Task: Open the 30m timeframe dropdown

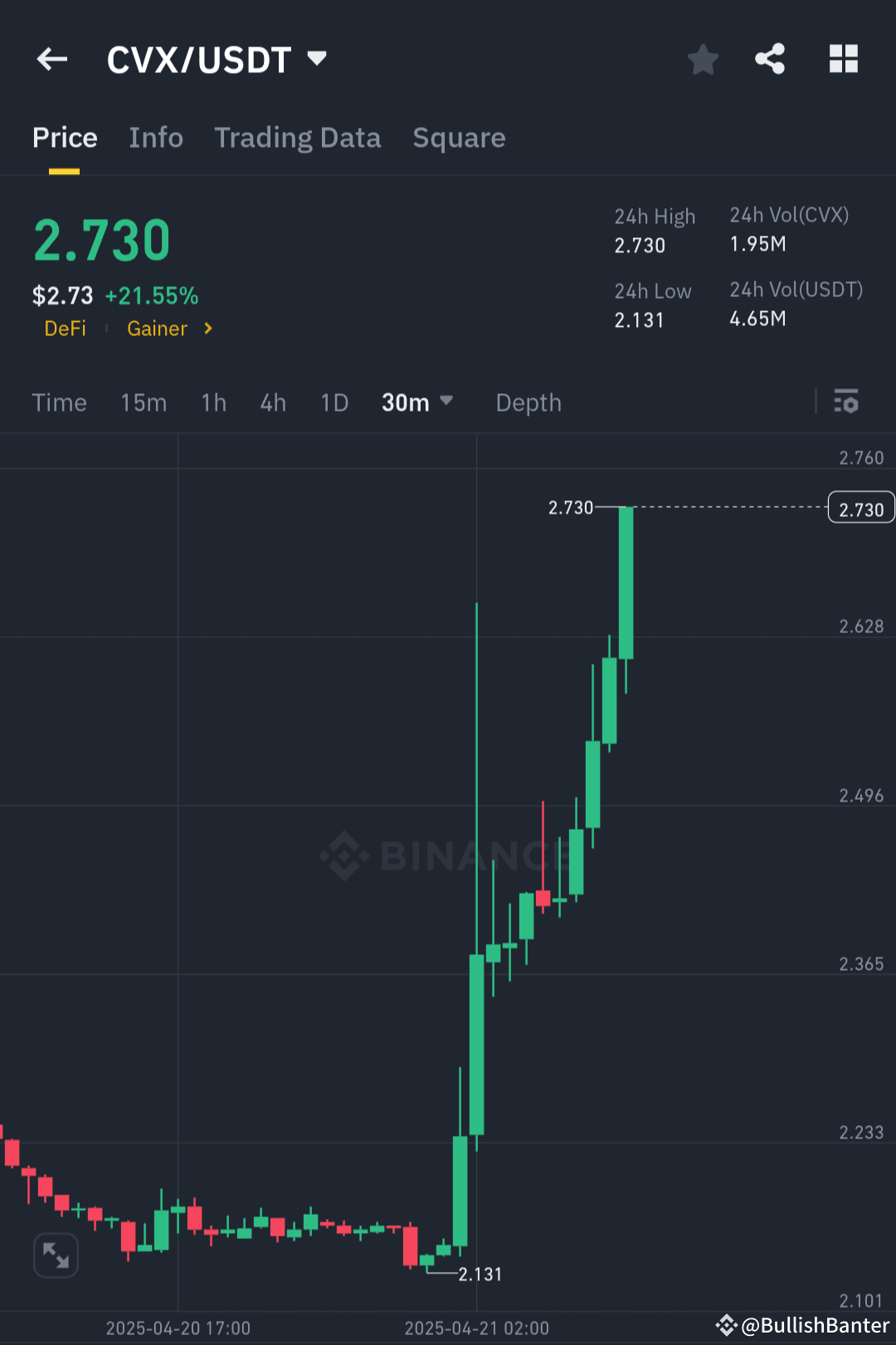Action: (417, 402)
